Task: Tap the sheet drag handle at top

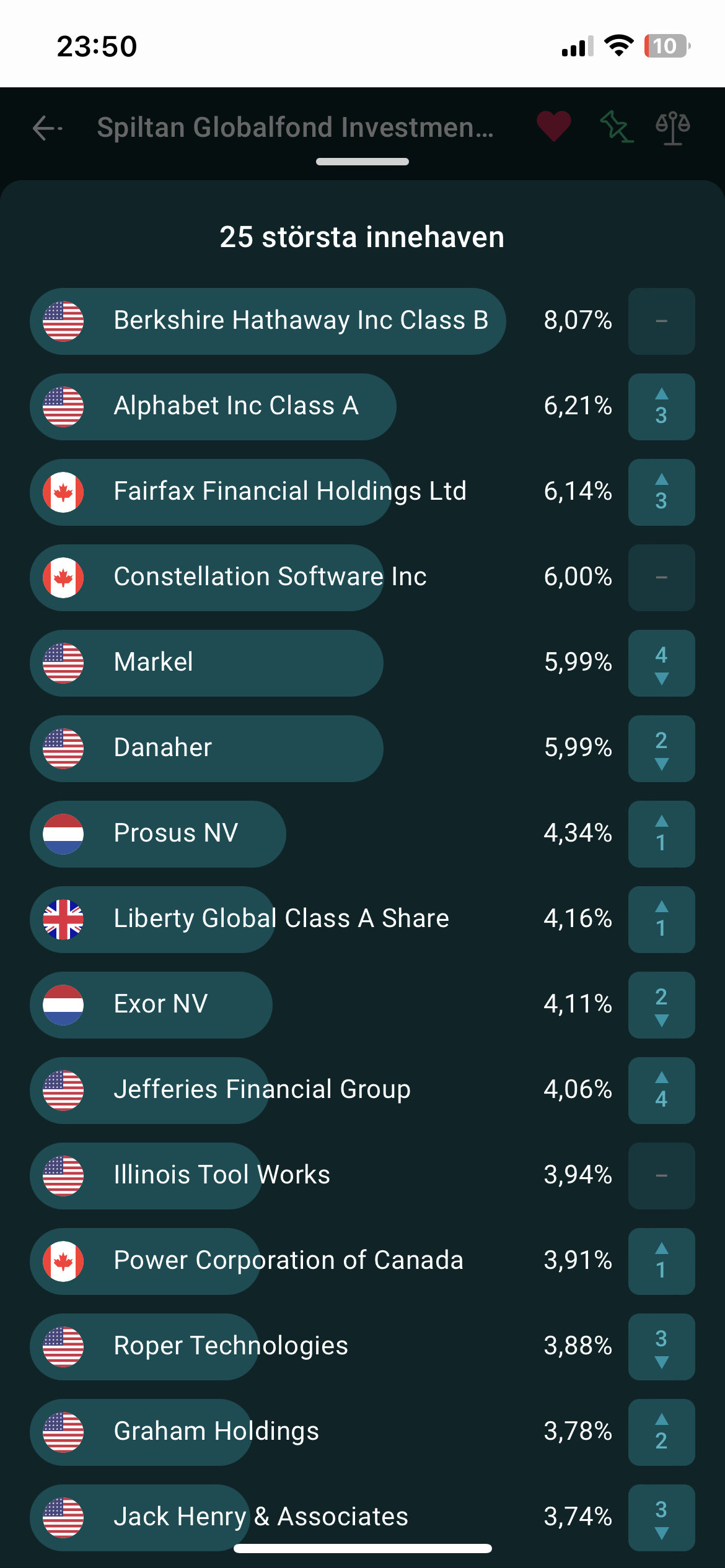Action: 362,162
